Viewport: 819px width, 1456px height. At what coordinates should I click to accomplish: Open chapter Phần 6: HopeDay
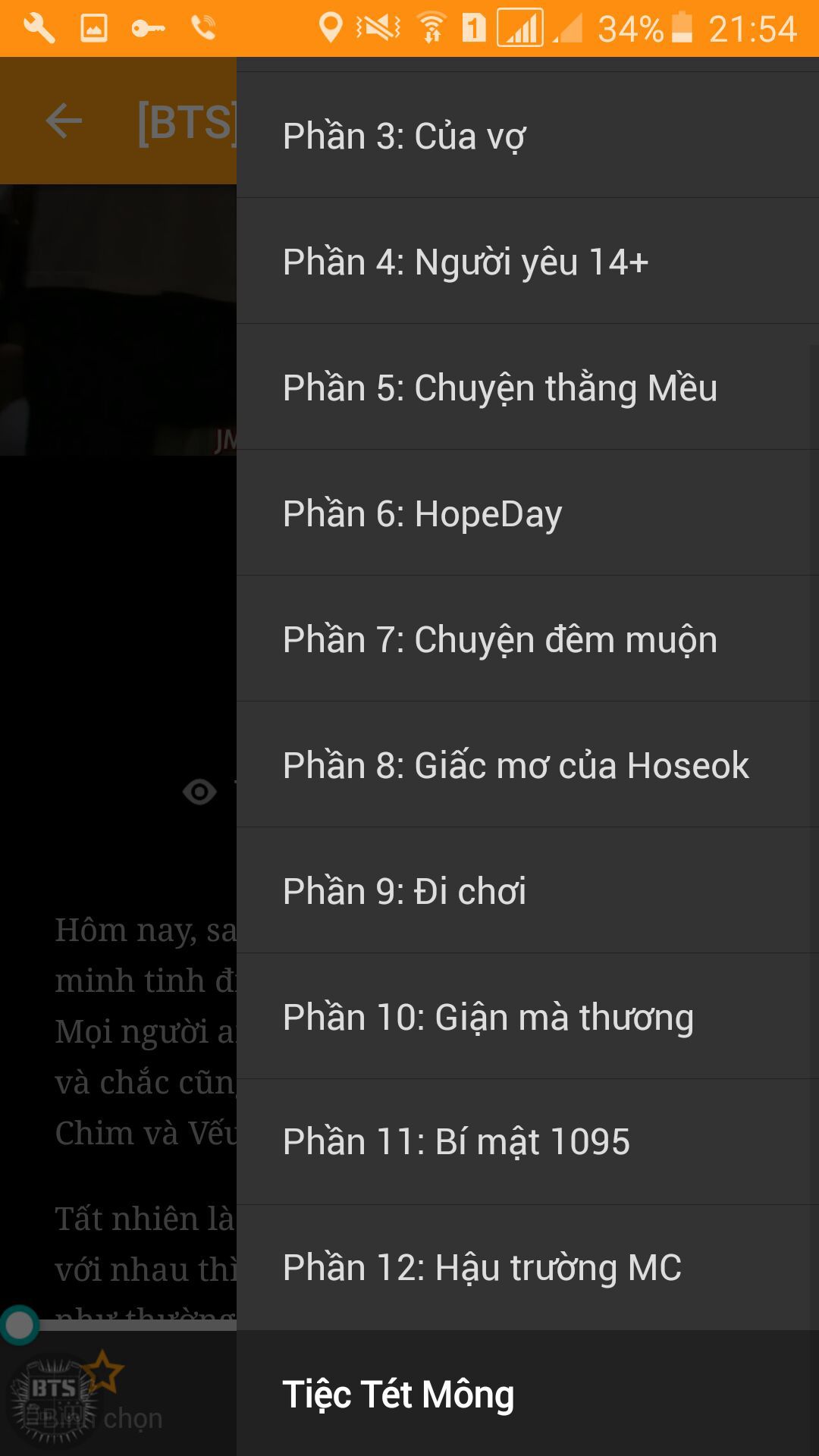click(527, 514)
